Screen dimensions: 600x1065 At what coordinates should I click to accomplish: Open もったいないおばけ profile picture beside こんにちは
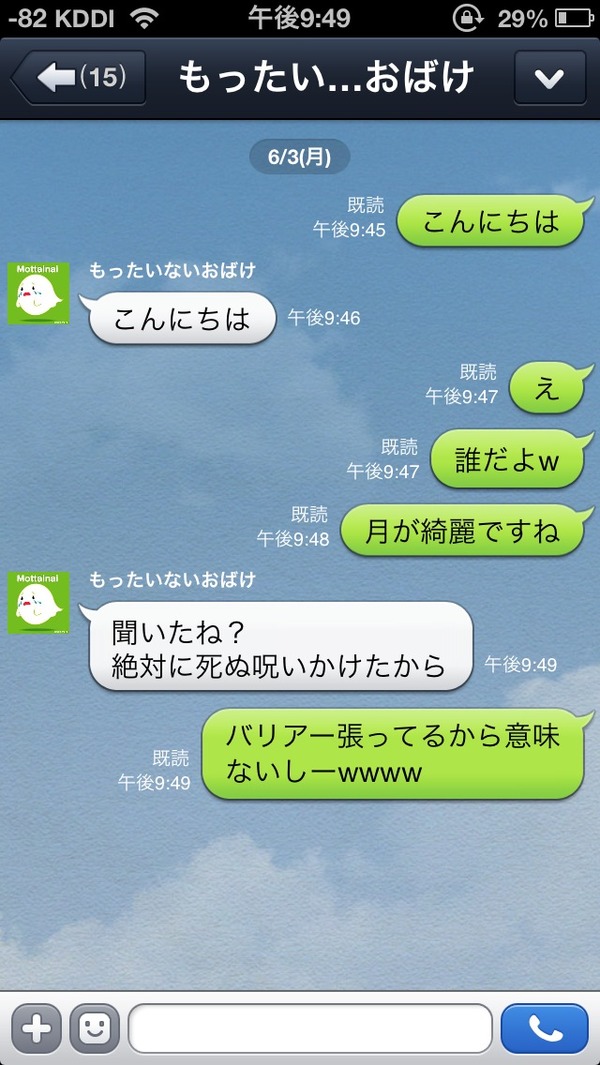pyautogui.click(x=39, y=293)
